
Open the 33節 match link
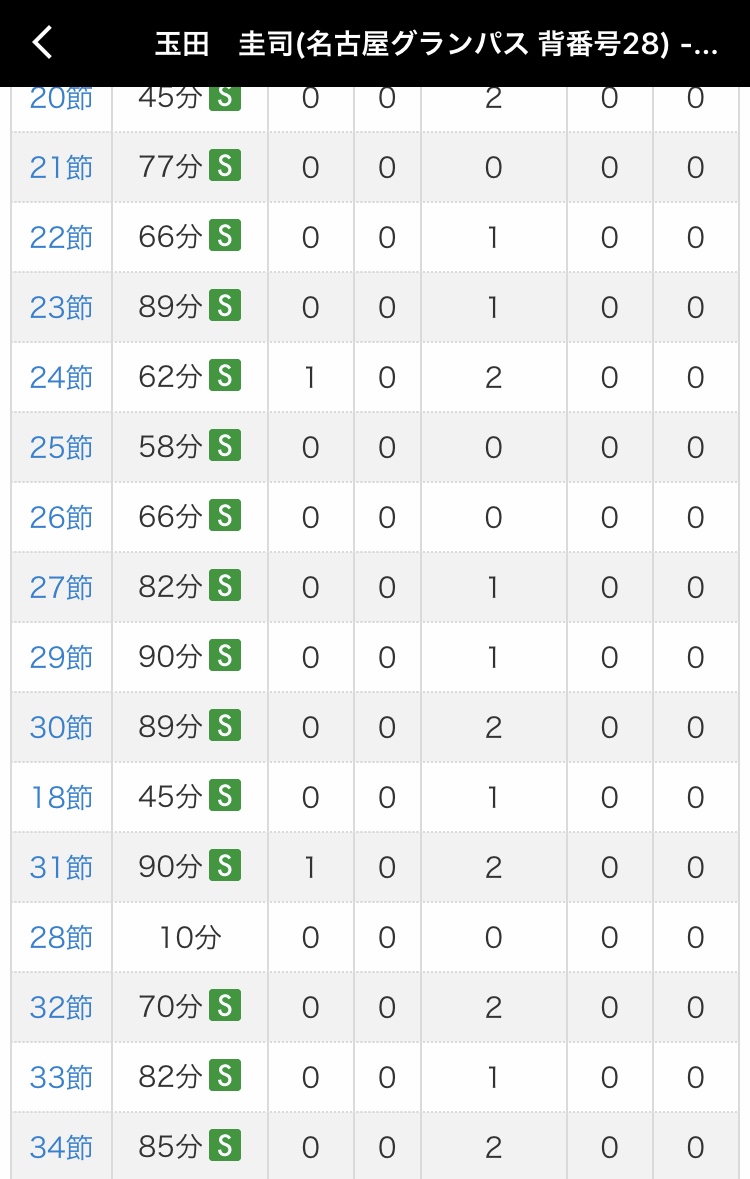[61, 1077]
